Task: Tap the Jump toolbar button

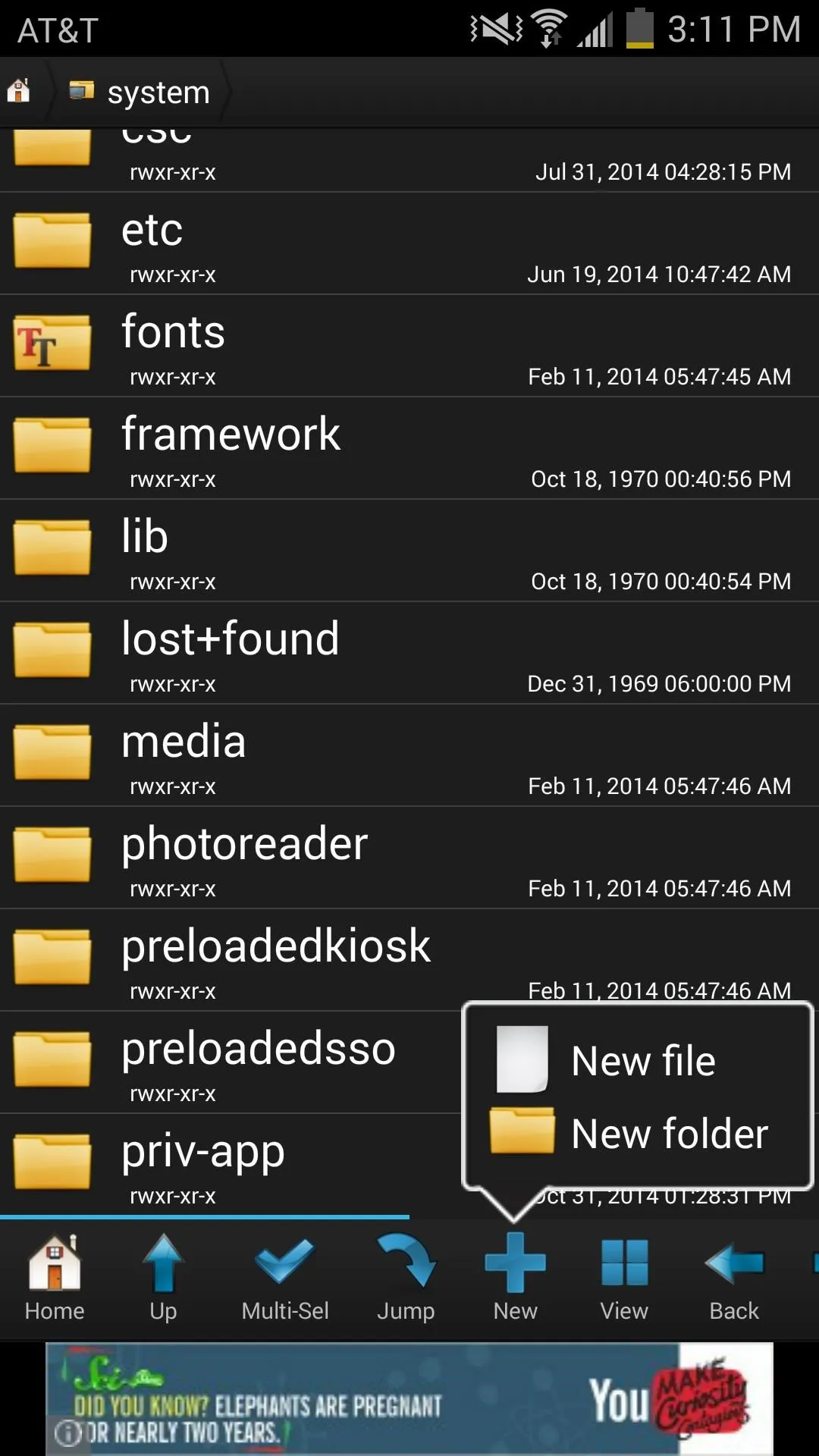Action: point(406,1279)
